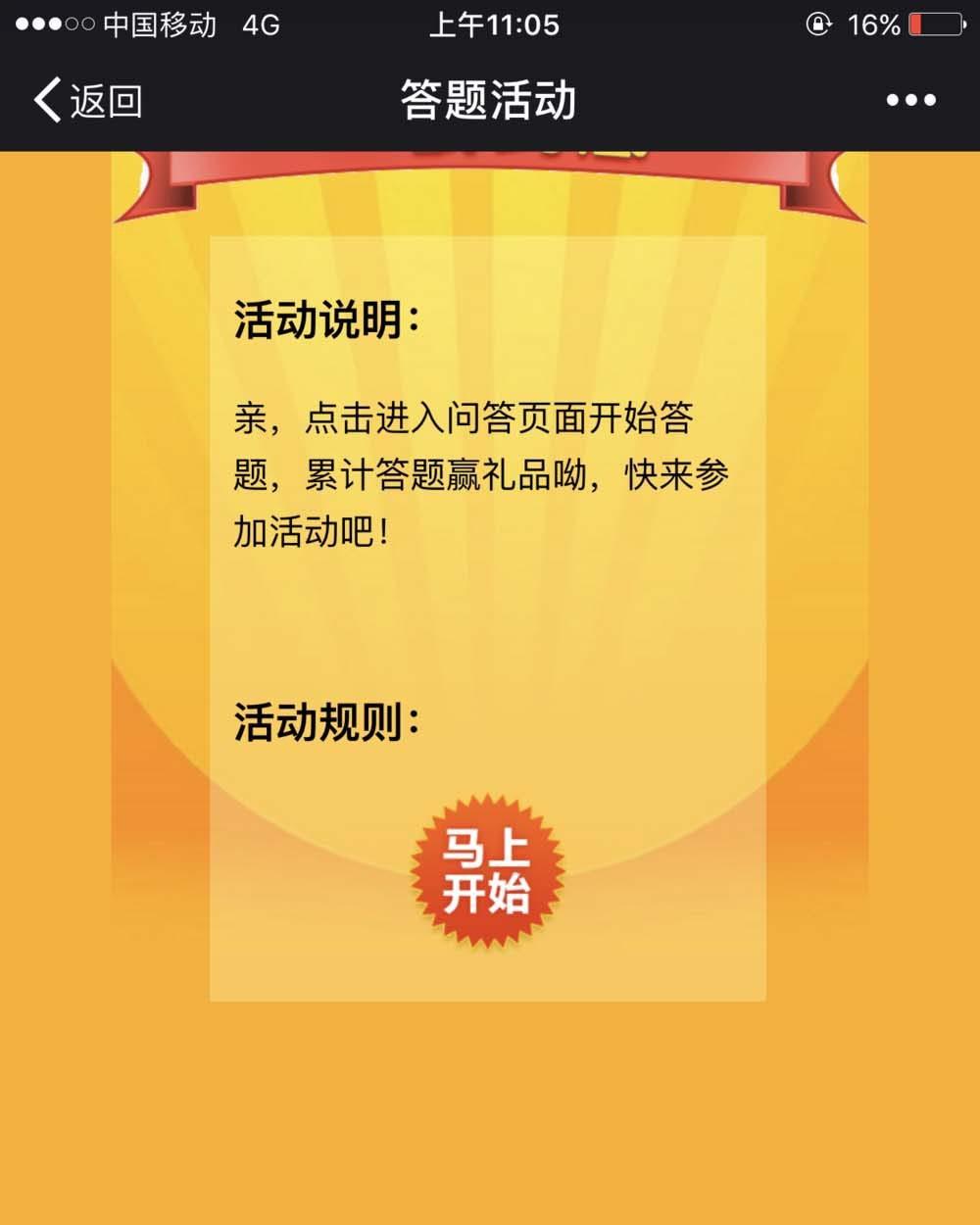Screen dimensions: 980x1225
Task: Click the 活动说明 heading
Action: [x=326, y=316]
